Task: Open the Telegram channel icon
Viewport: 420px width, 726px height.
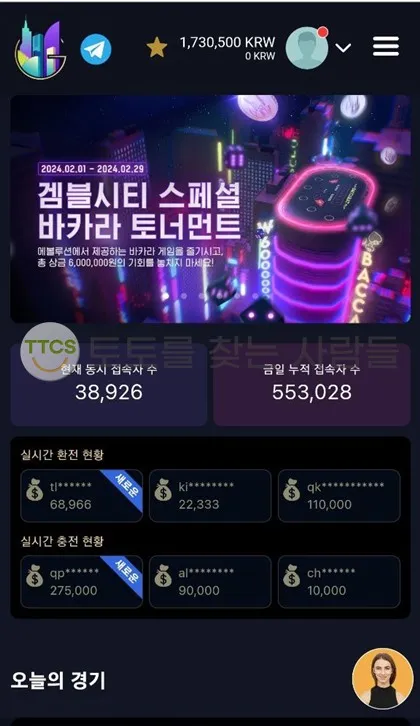Action: click(x=96, y=49)
